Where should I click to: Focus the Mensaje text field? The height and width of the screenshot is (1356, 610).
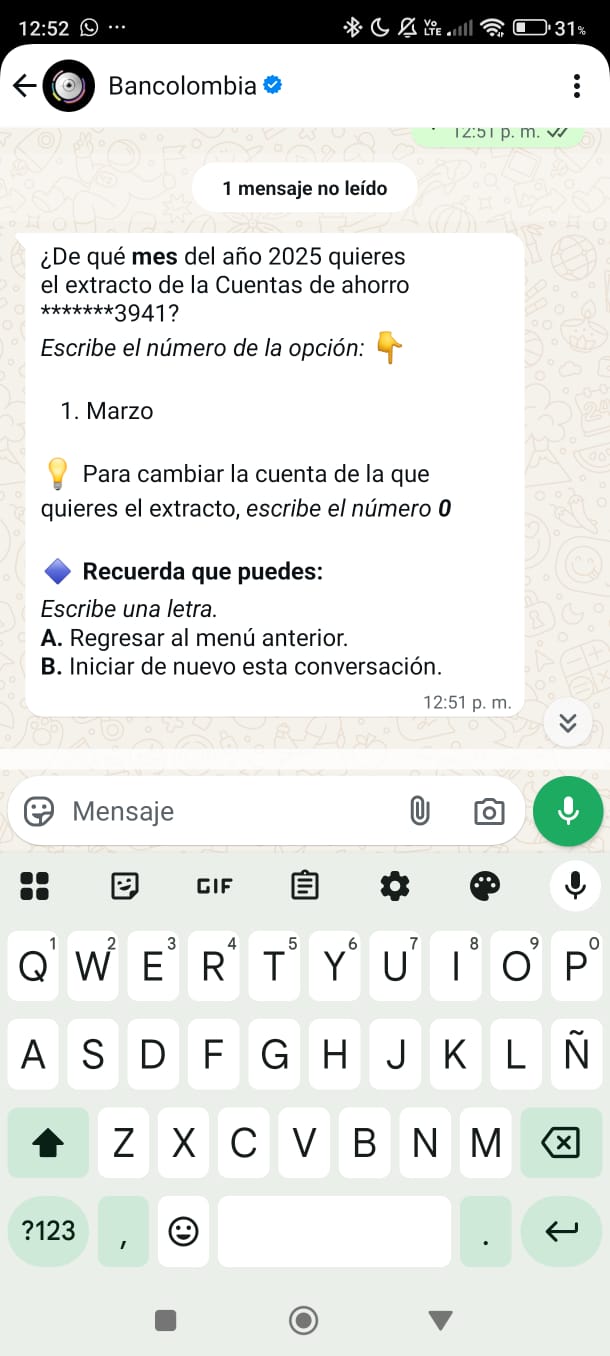[x=230, y=811]
